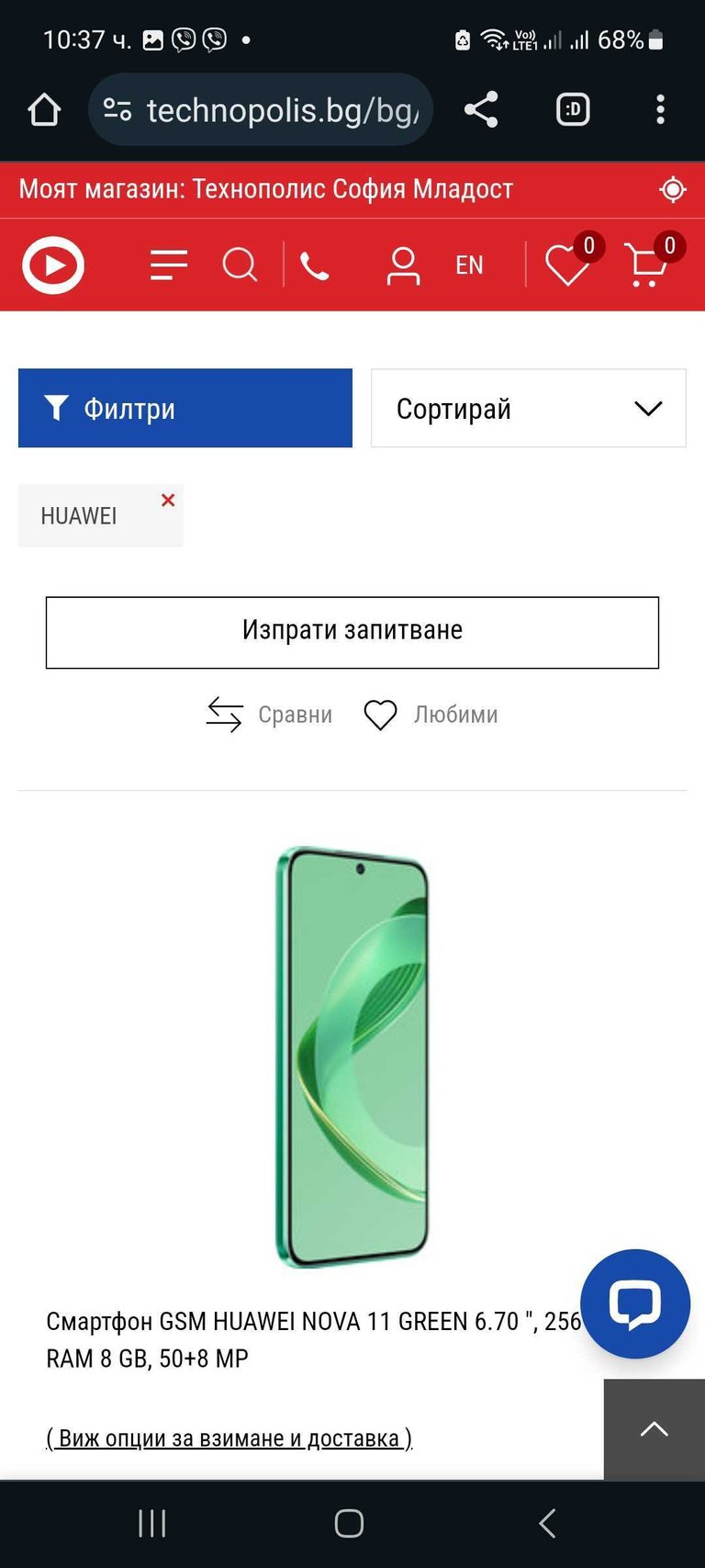Remove the HUAWEI filter chip

tap(168, 500)
